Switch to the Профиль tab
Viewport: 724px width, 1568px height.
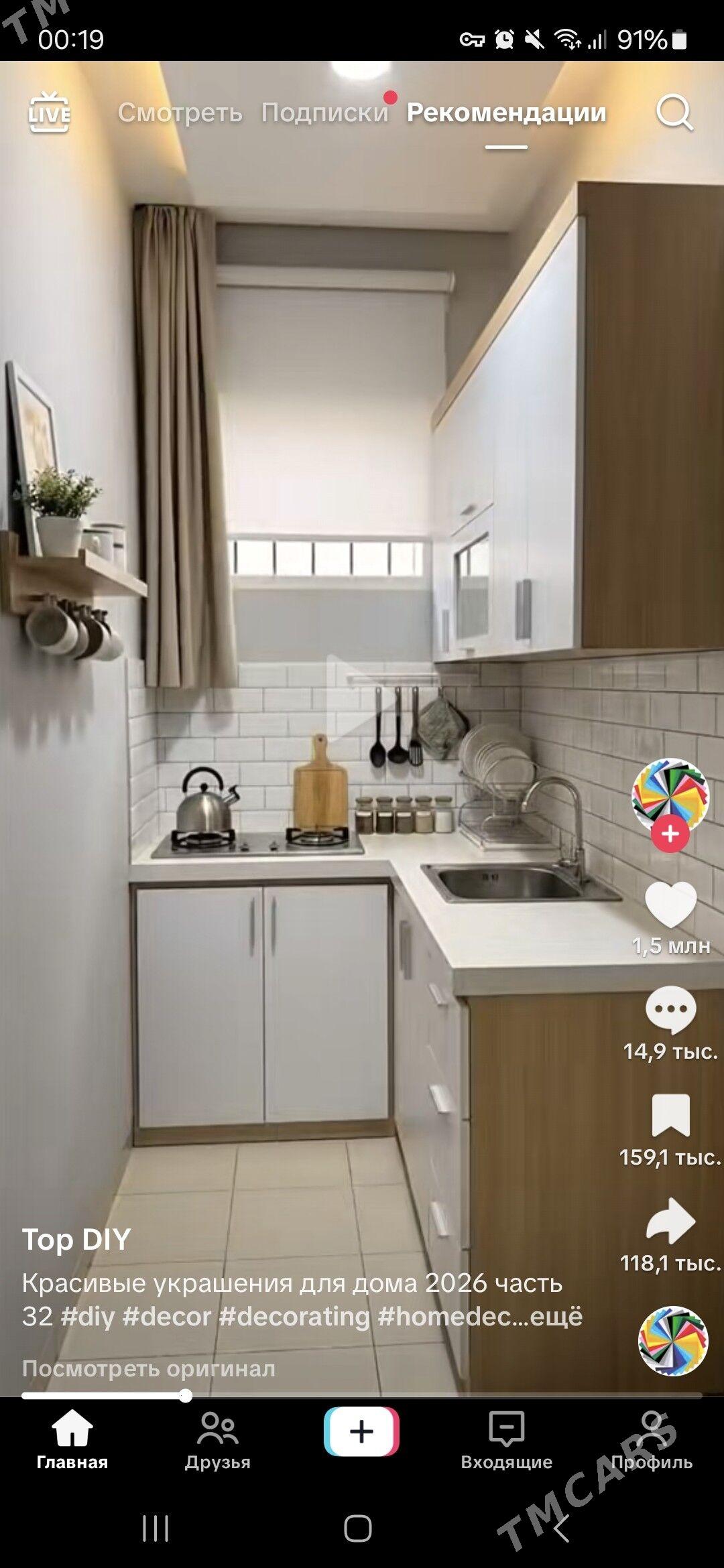pyautogui.click(x=651, y=1441)
